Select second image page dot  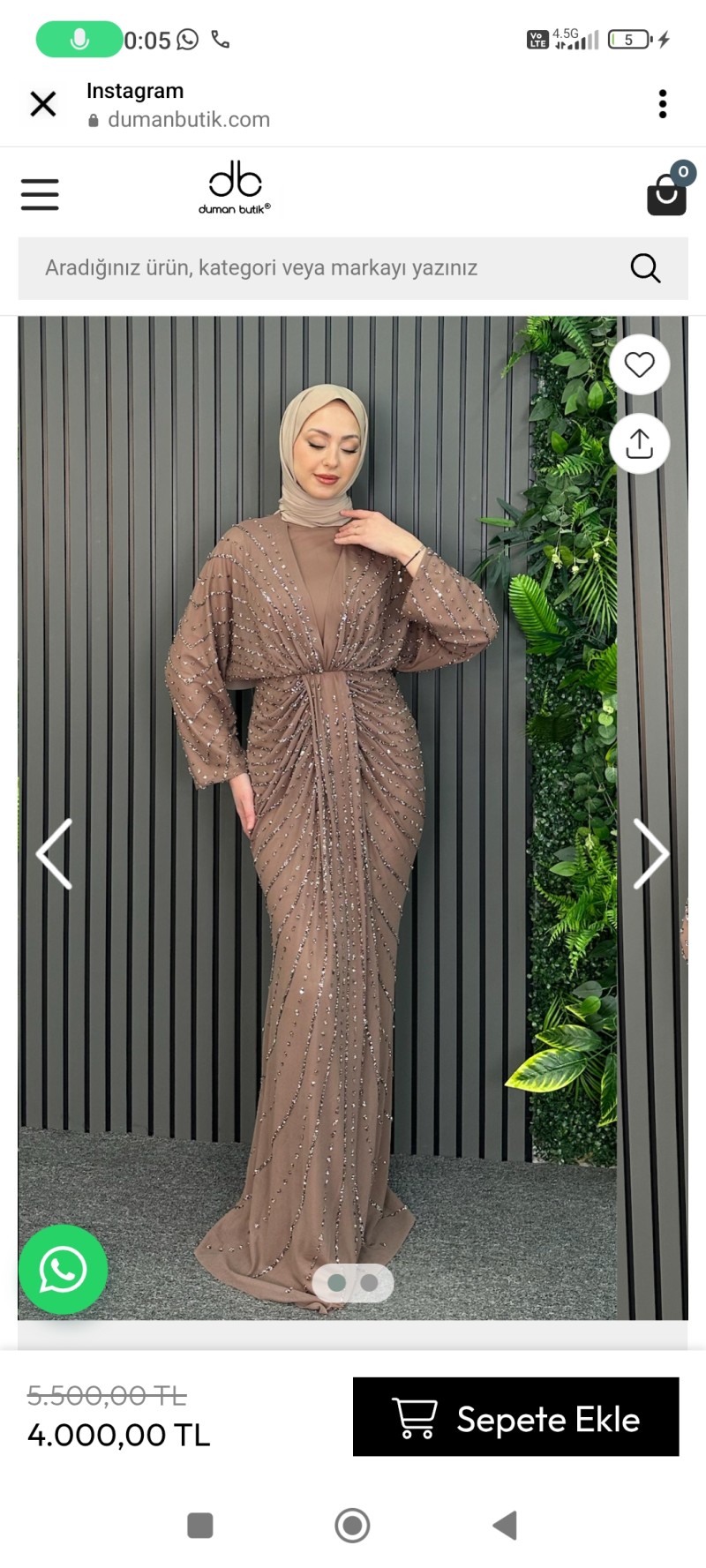click(x=369, y=1283)
